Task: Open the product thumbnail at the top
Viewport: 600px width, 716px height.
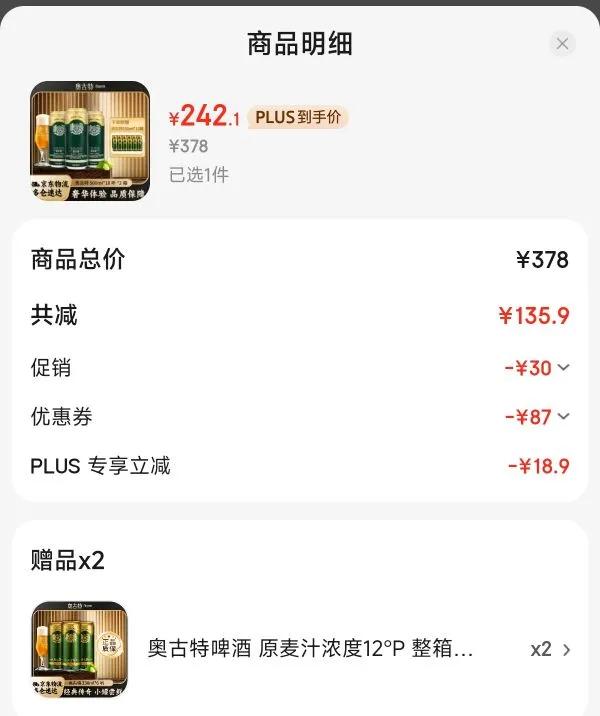Action: click(90, 141)
